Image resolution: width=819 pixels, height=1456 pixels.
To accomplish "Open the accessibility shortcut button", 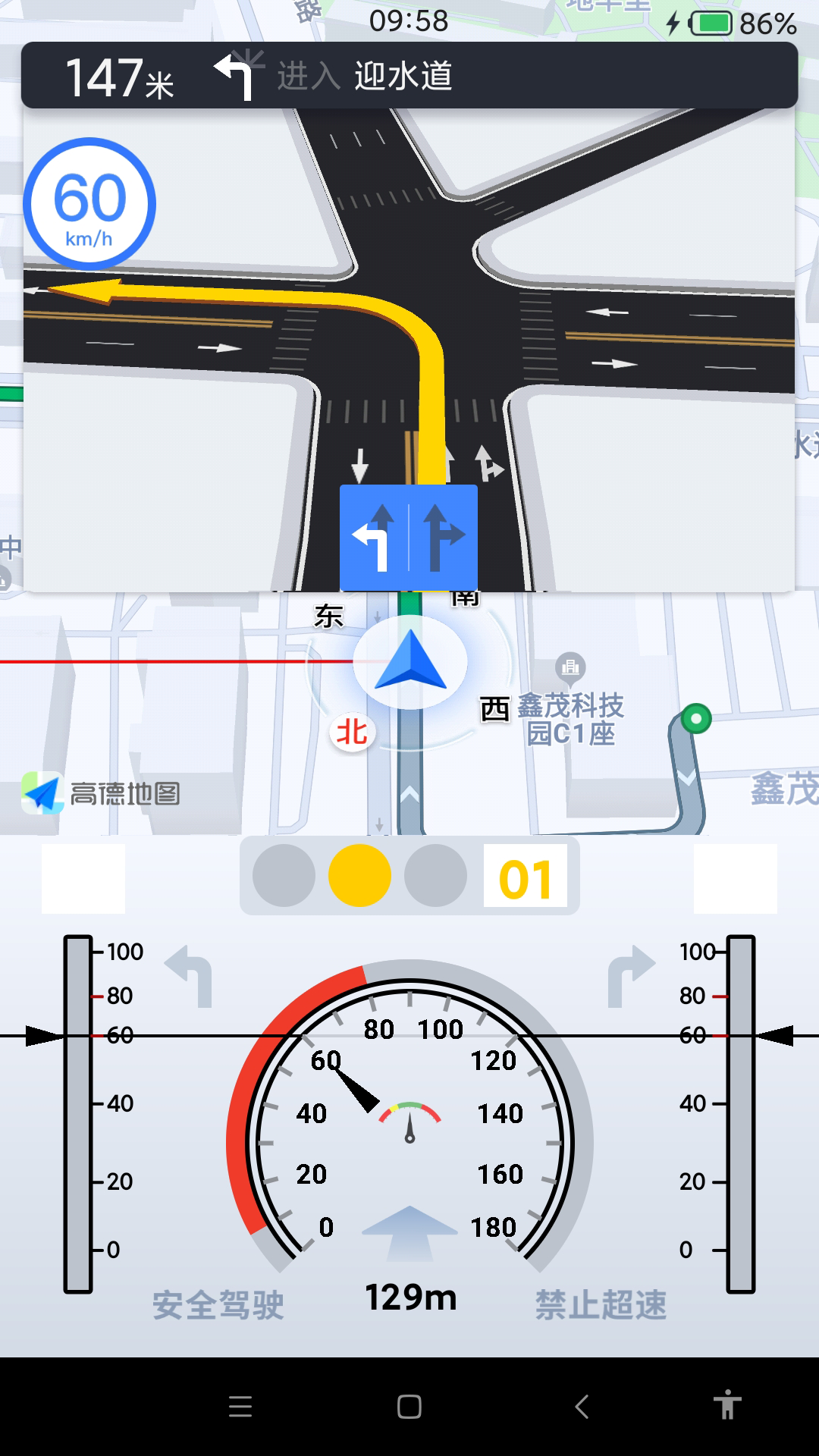I will pyautogui.click(x=726, y=1405).
